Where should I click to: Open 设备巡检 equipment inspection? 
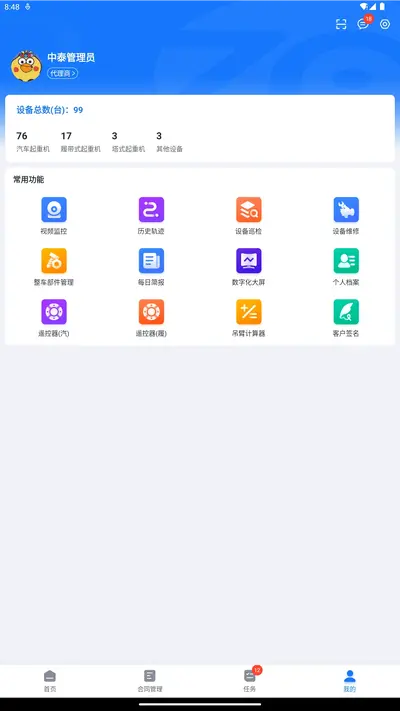(x=249, y=215)
